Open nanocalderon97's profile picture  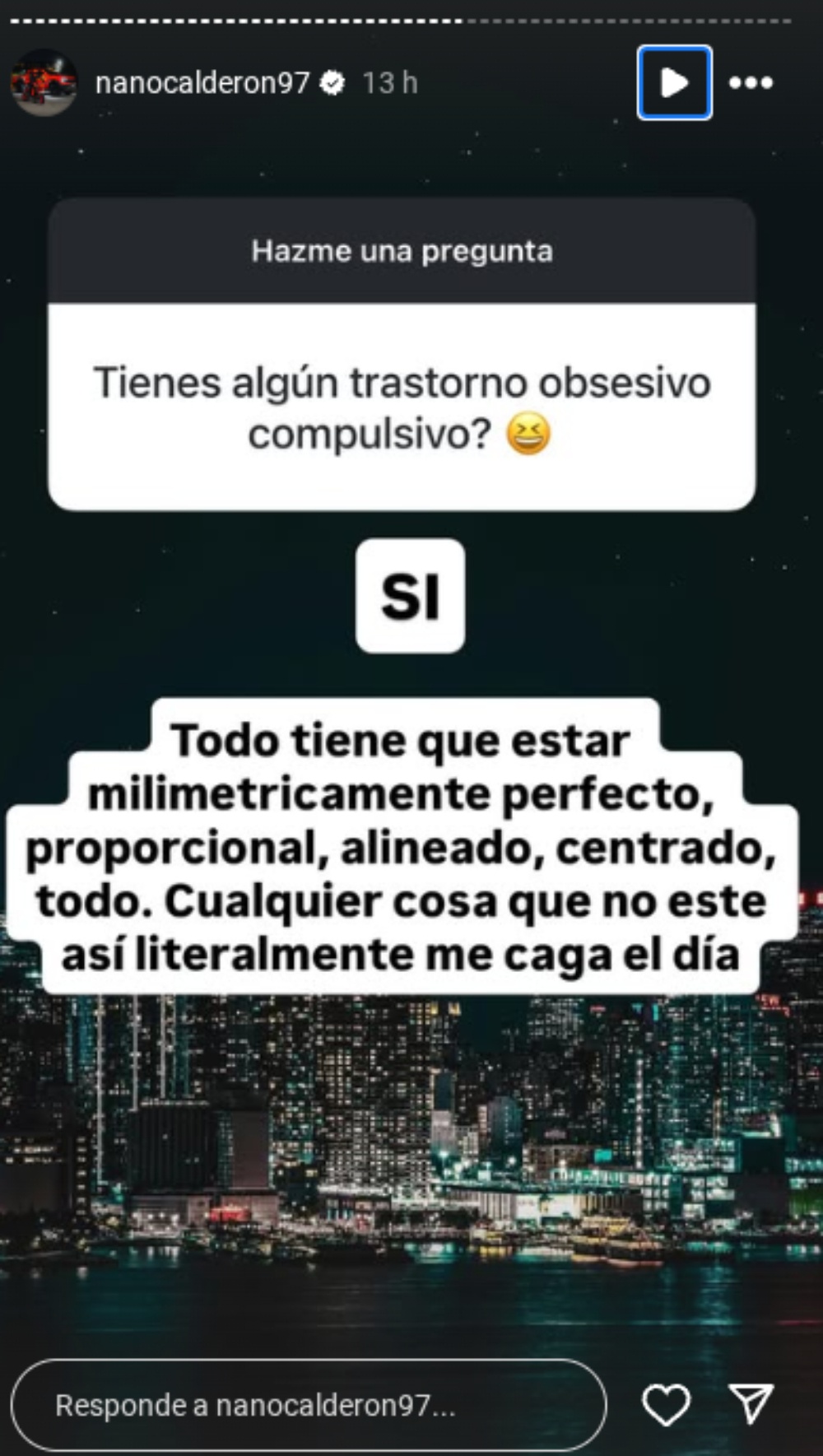(x=44, y=82)
